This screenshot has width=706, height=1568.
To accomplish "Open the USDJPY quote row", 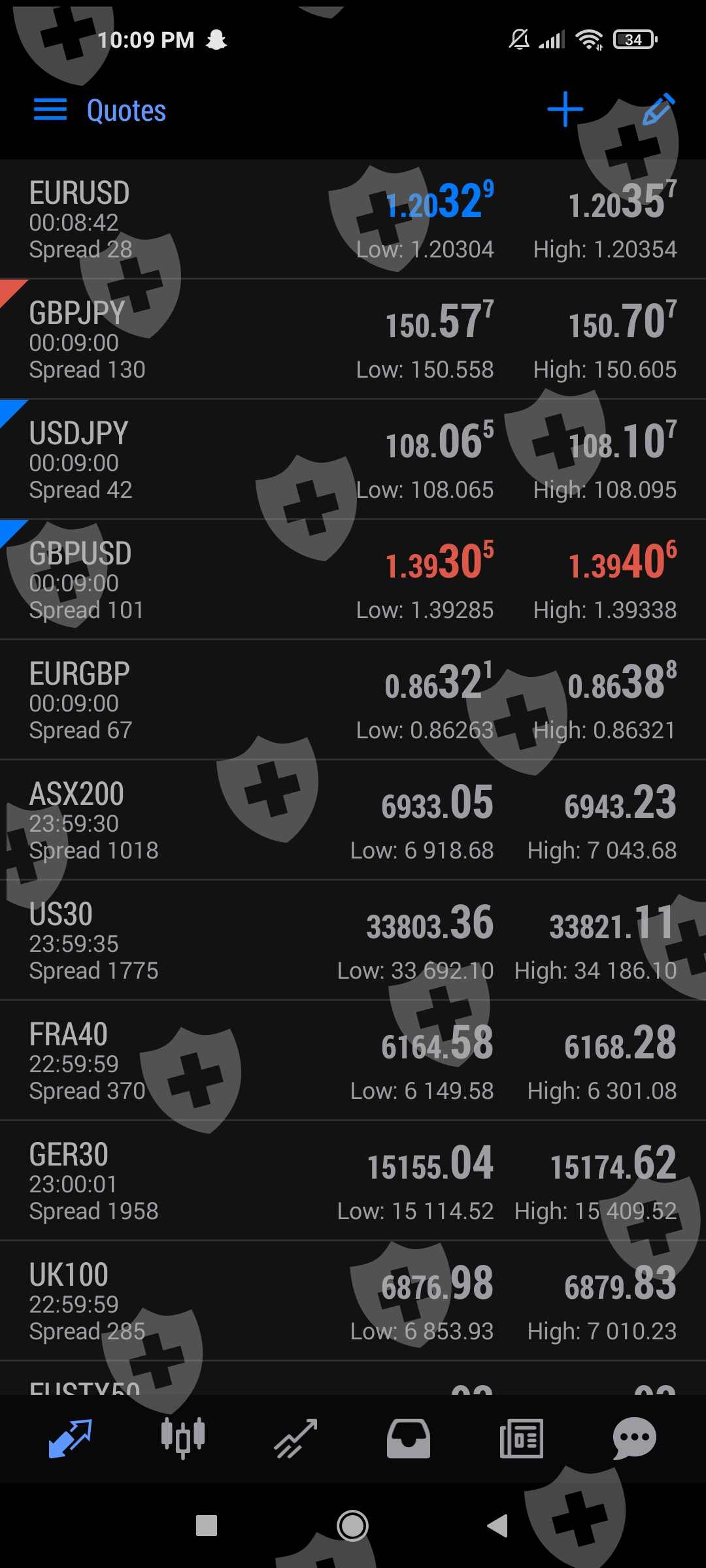I will point(353,460).
